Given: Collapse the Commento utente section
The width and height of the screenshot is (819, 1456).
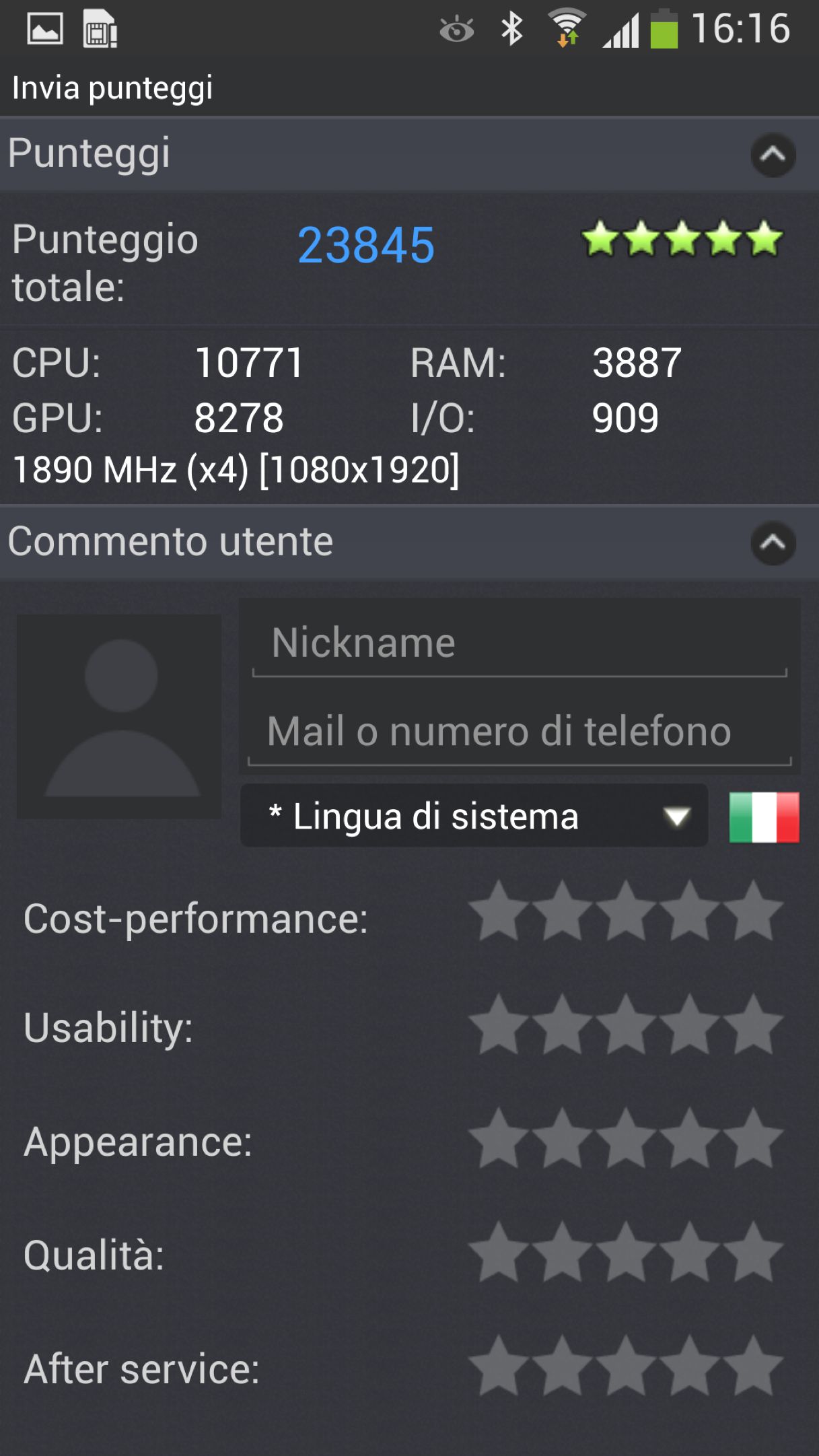Looking at the screenshot, I should click(773, 543).
